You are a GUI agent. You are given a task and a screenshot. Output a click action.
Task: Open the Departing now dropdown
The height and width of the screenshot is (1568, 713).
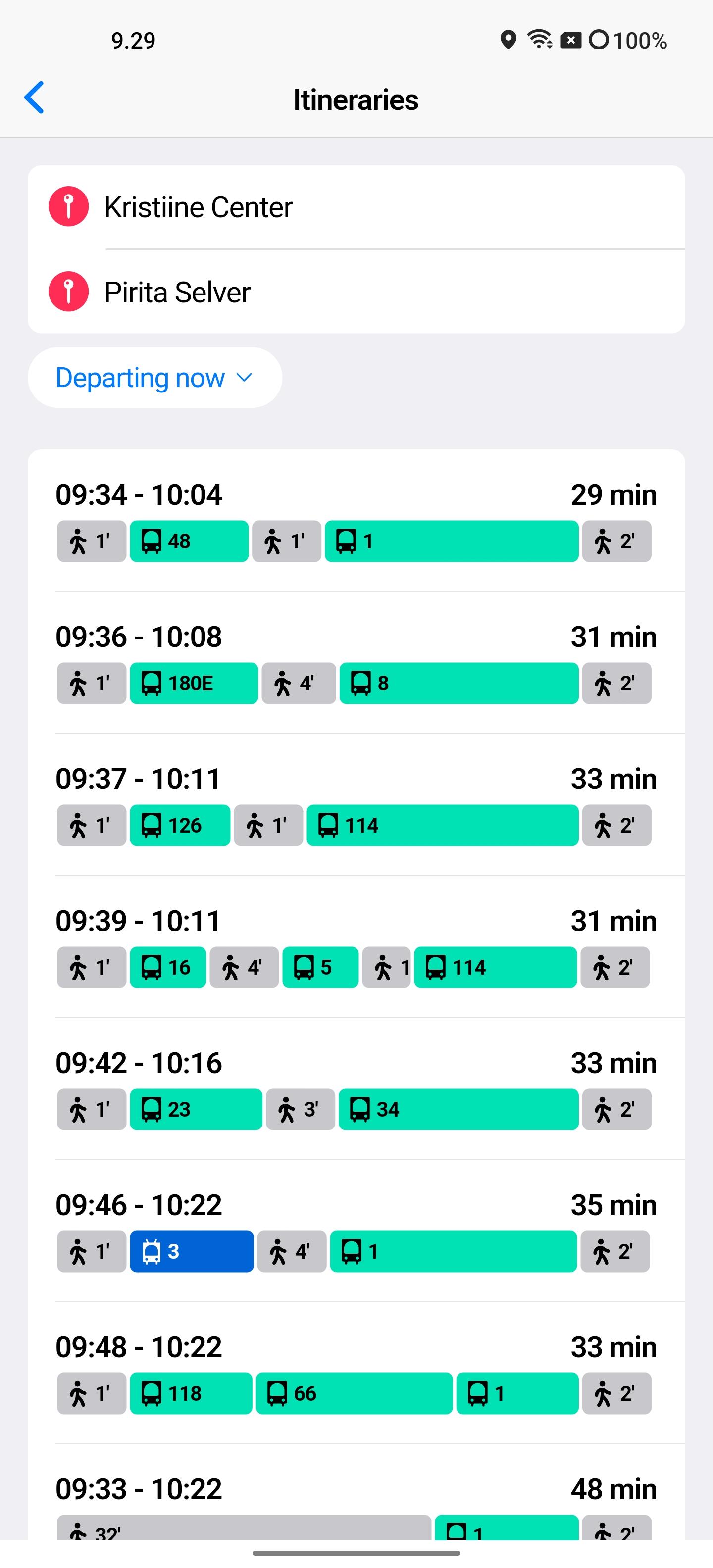pos(154,377)
